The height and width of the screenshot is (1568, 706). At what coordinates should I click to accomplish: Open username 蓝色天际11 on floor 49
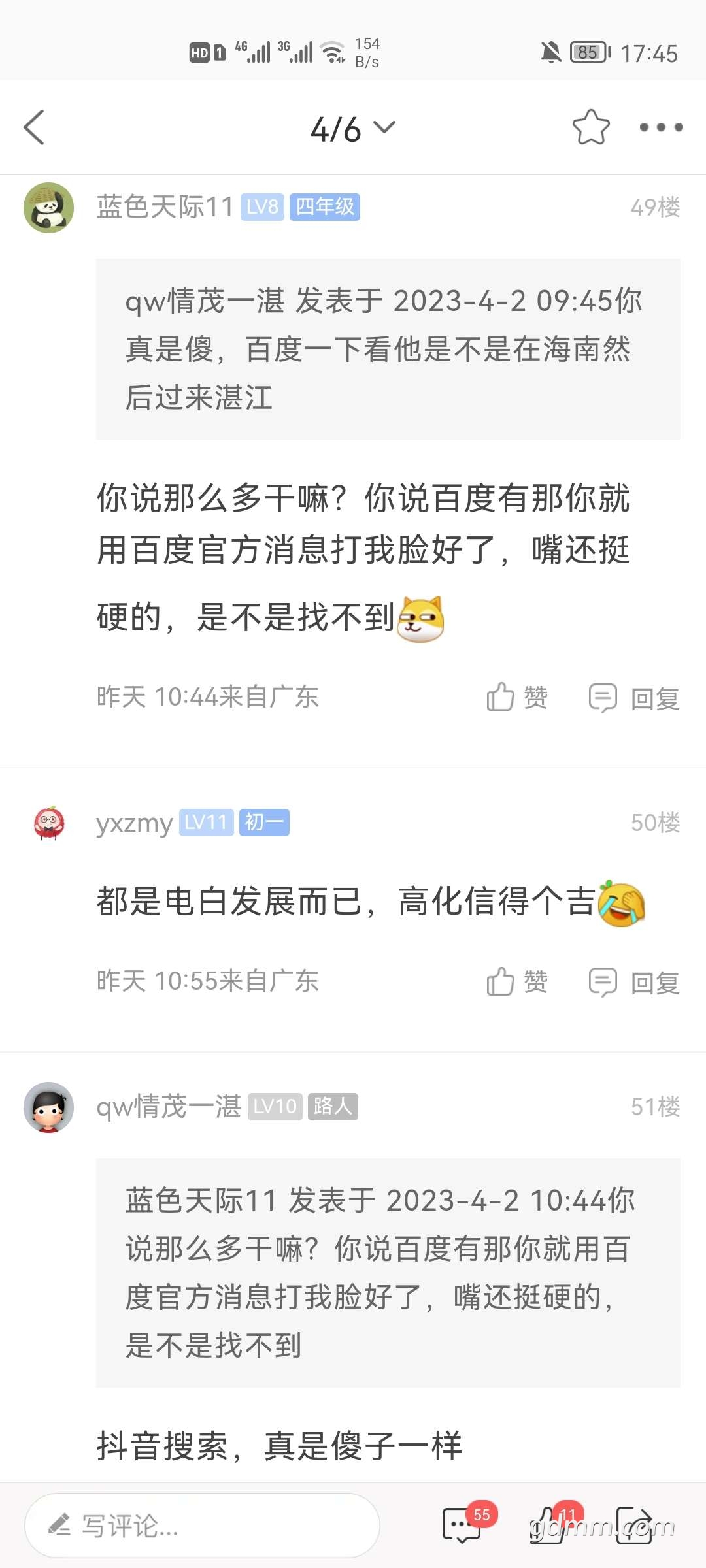[x=165, y=207]
